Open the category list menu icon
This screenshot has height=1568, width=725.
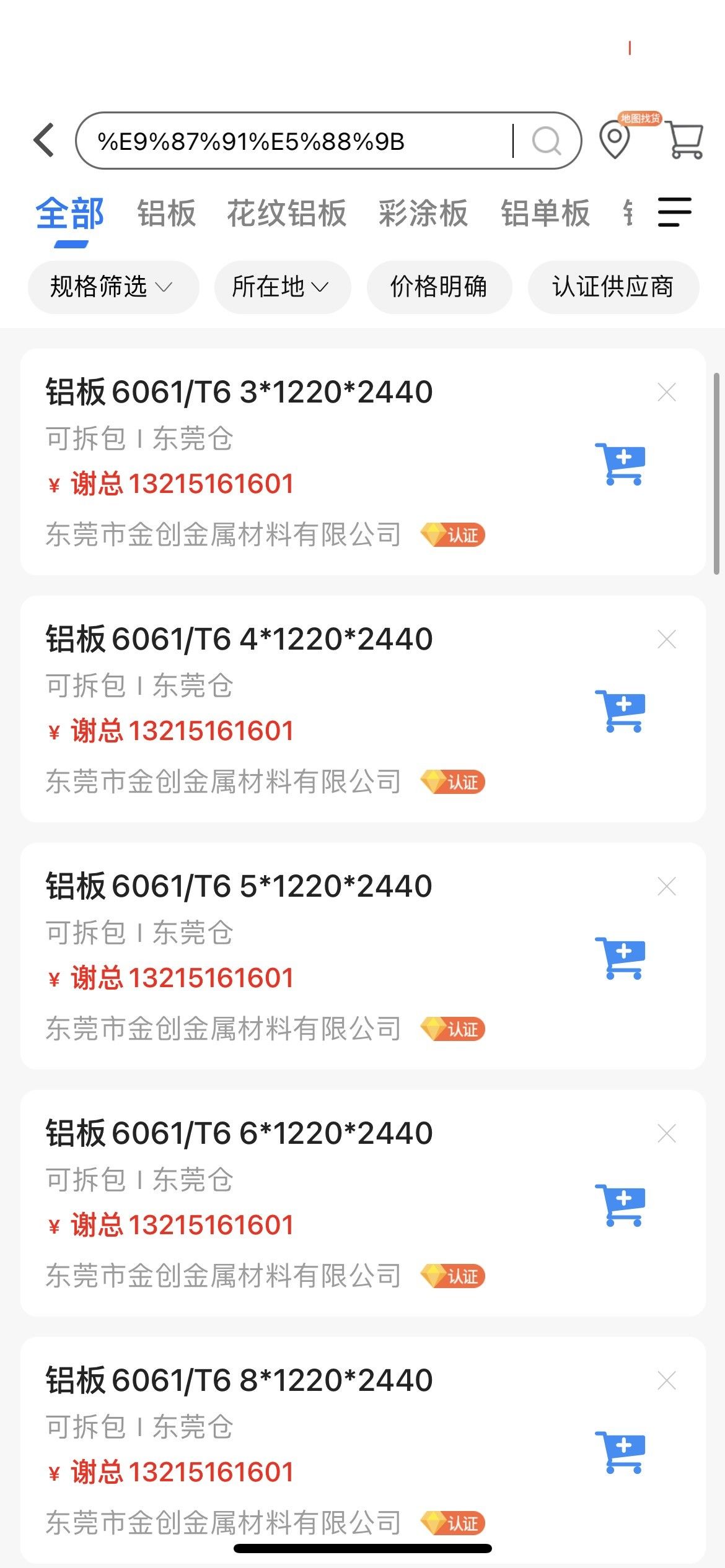(x=674, y=212)
